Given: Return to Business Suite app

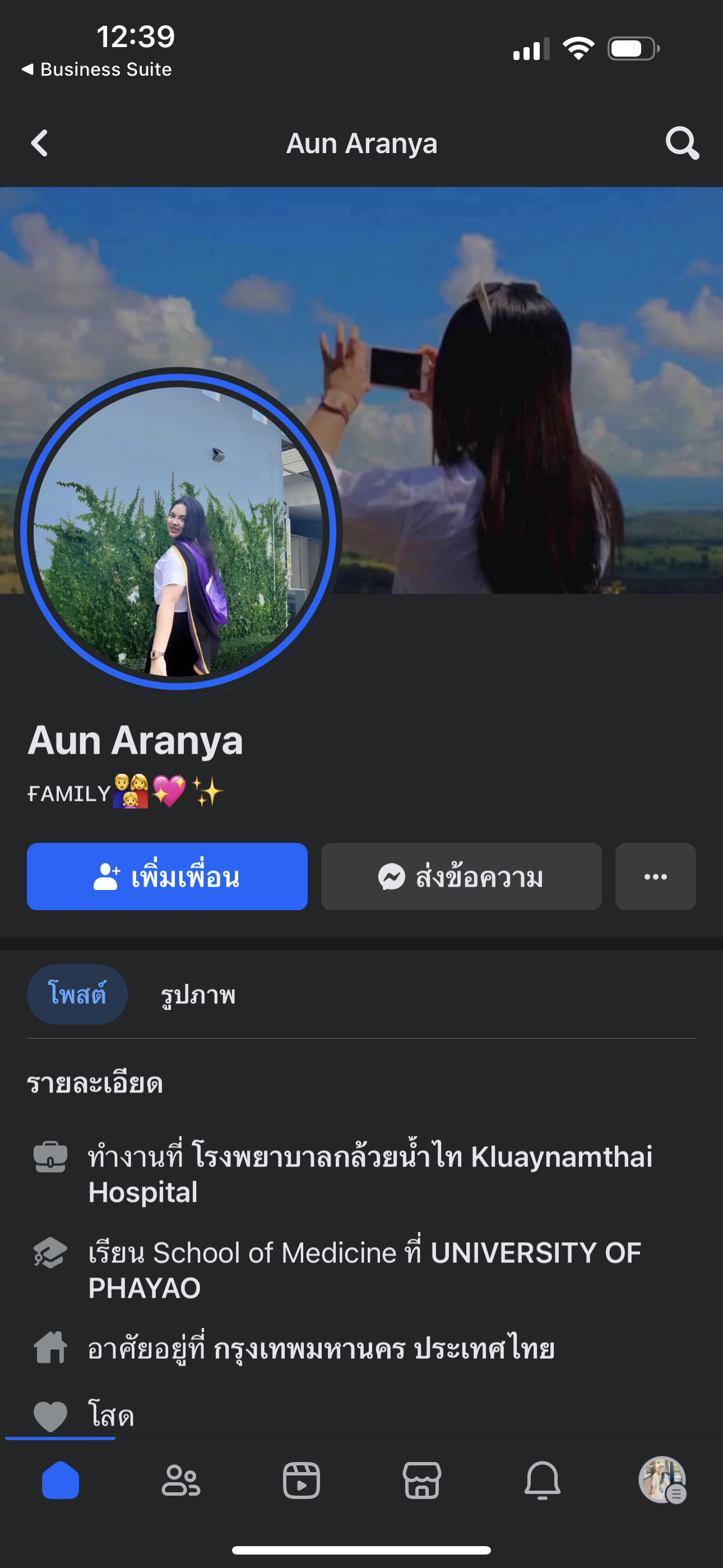Looking at the screenshot, I should coord(98,70).
